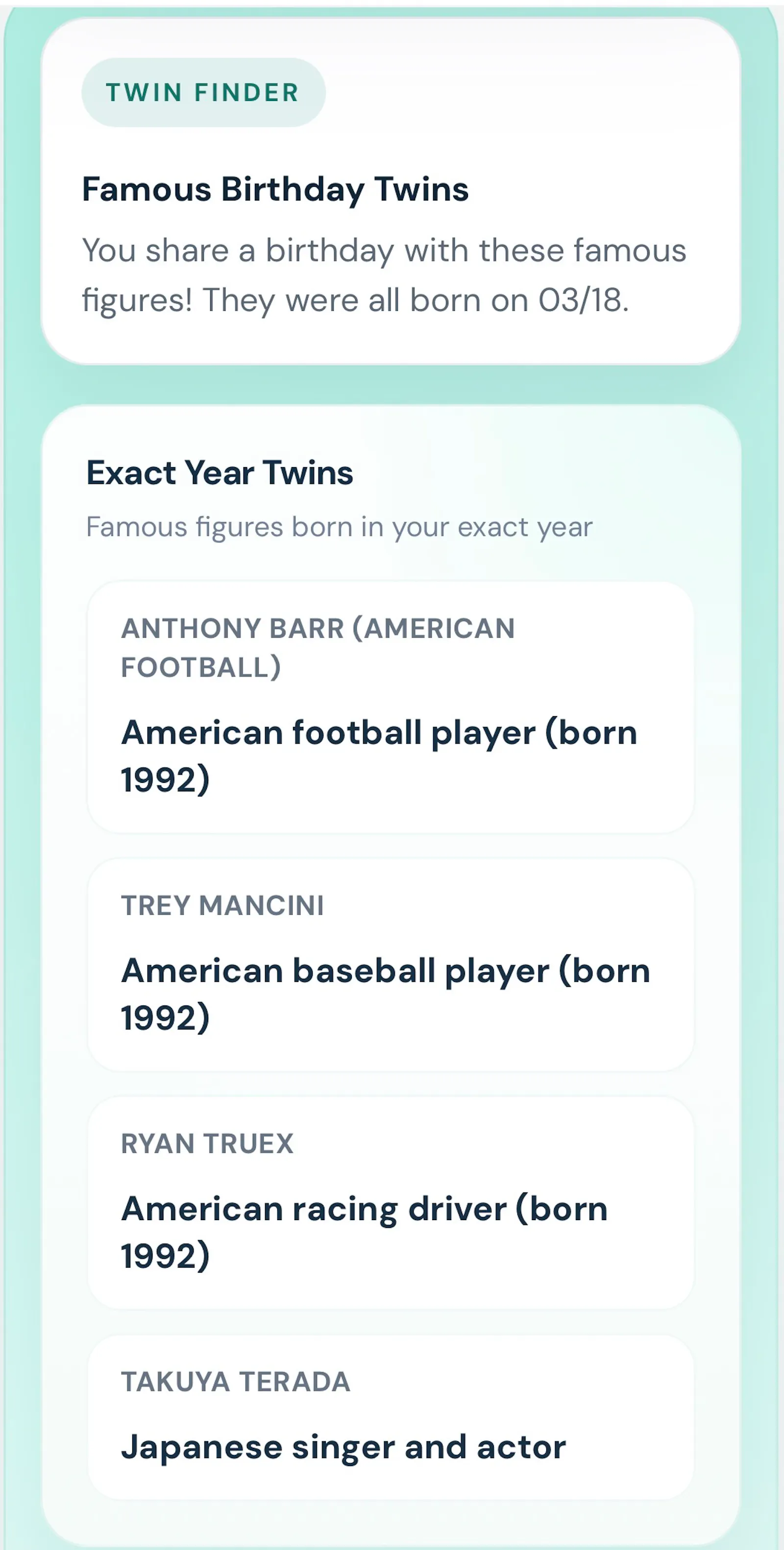Screen dimensions: 784x1550
Task: Open the Anthony Barr card
Action: coord(391,707)
